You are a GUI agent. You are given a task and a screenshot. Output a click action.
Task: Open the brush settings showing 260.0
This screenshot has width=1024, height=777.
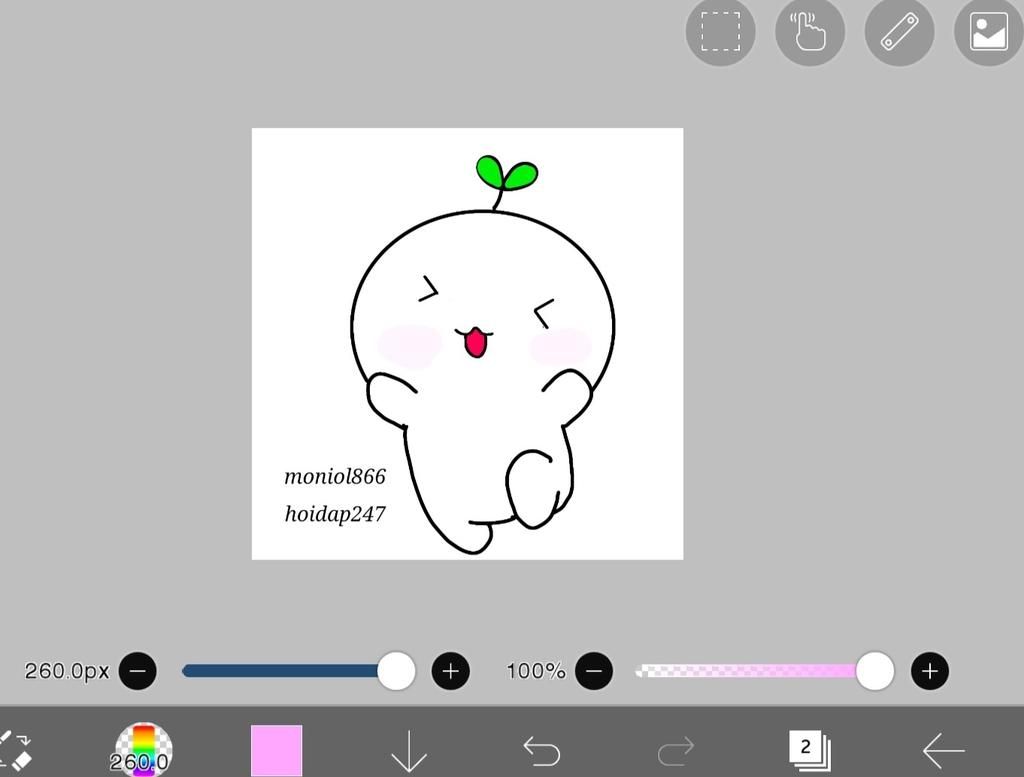pos(140,749)
